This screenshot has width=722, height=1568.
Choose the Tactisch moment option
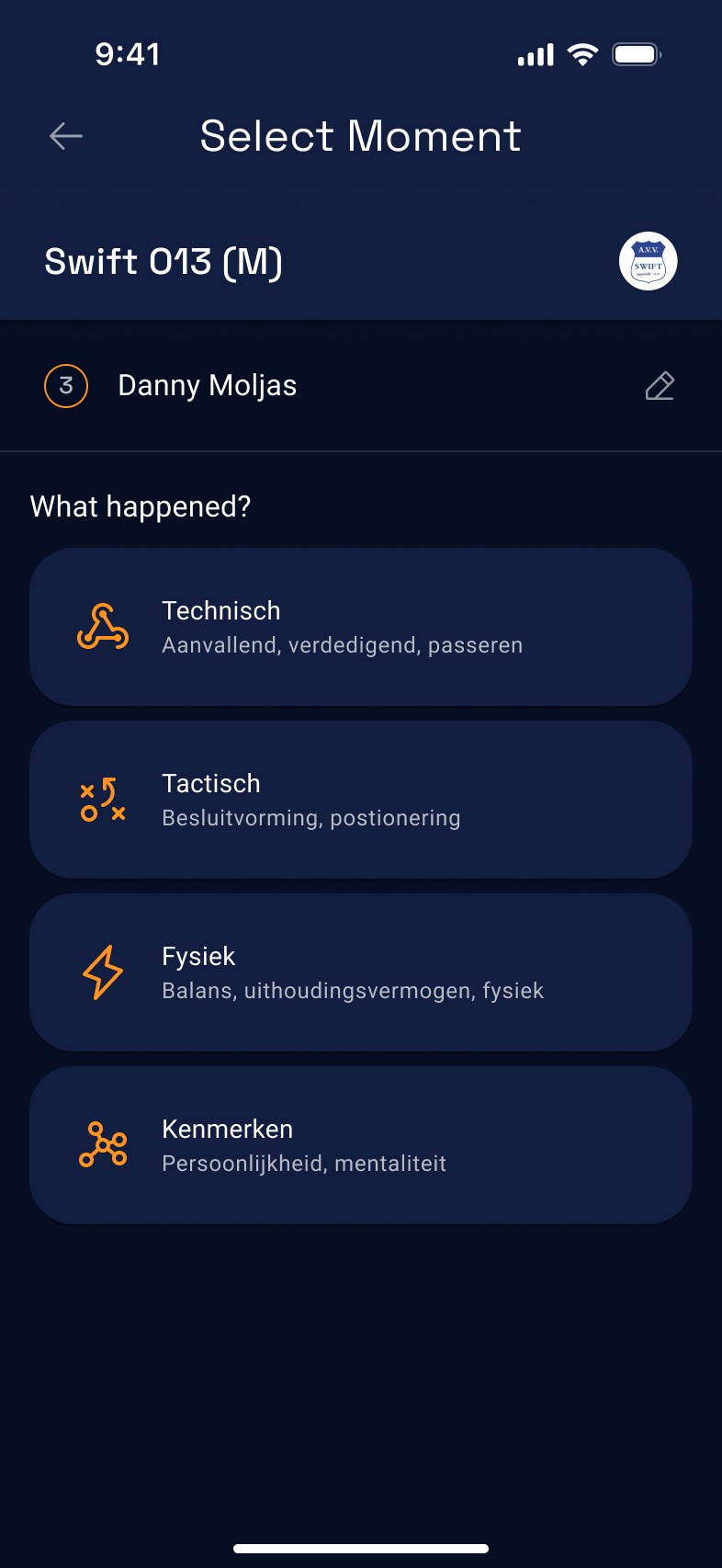(x=361, y=799)
